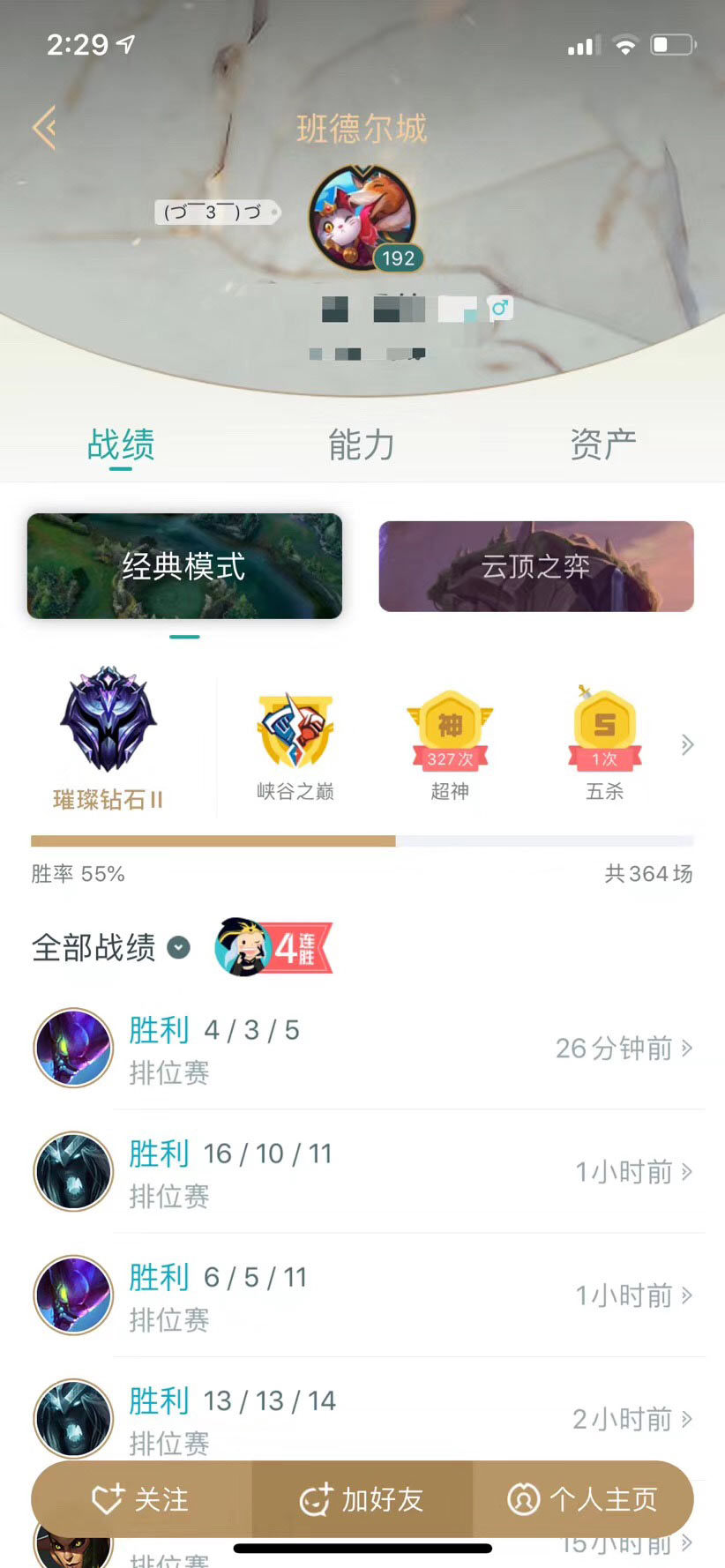Switch to the 能力 tab
Image resolution: width=725 pixels, height=1568 pixels.
click(x=361, y=445)
